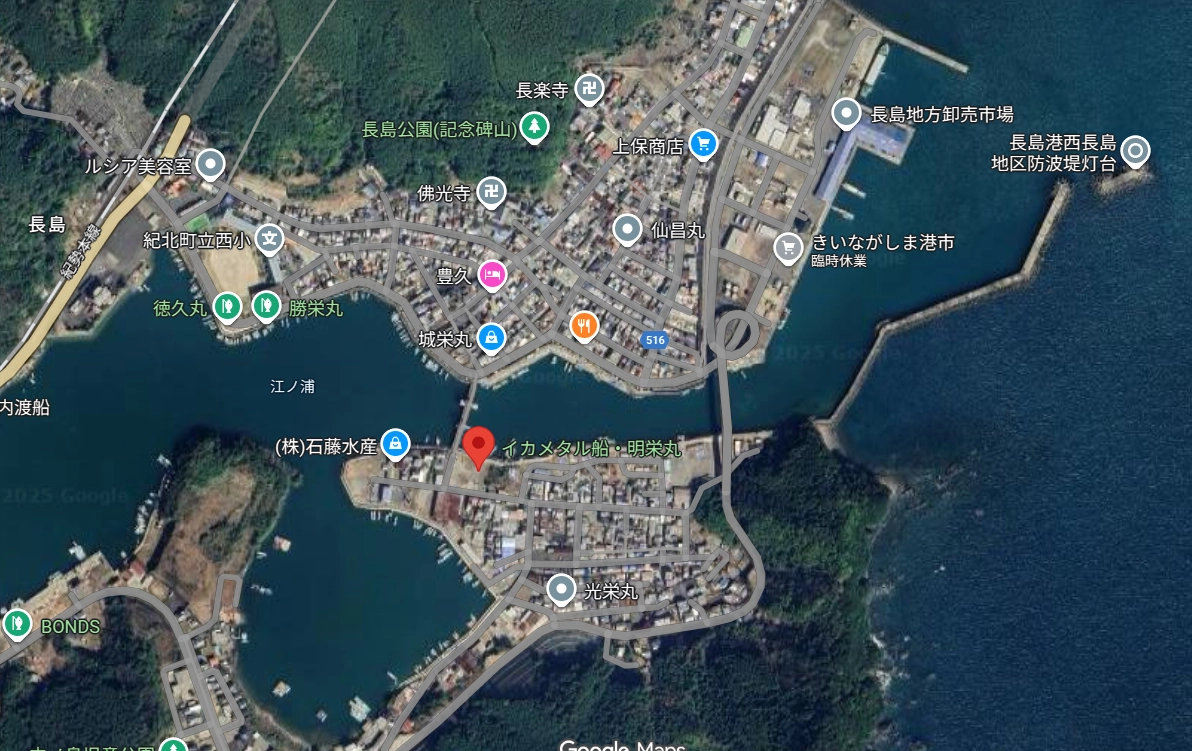Open the 仙昌丸 place marker
Image resolution: width=1192 pixels, height=751 pixels.
tap(627, 228)
